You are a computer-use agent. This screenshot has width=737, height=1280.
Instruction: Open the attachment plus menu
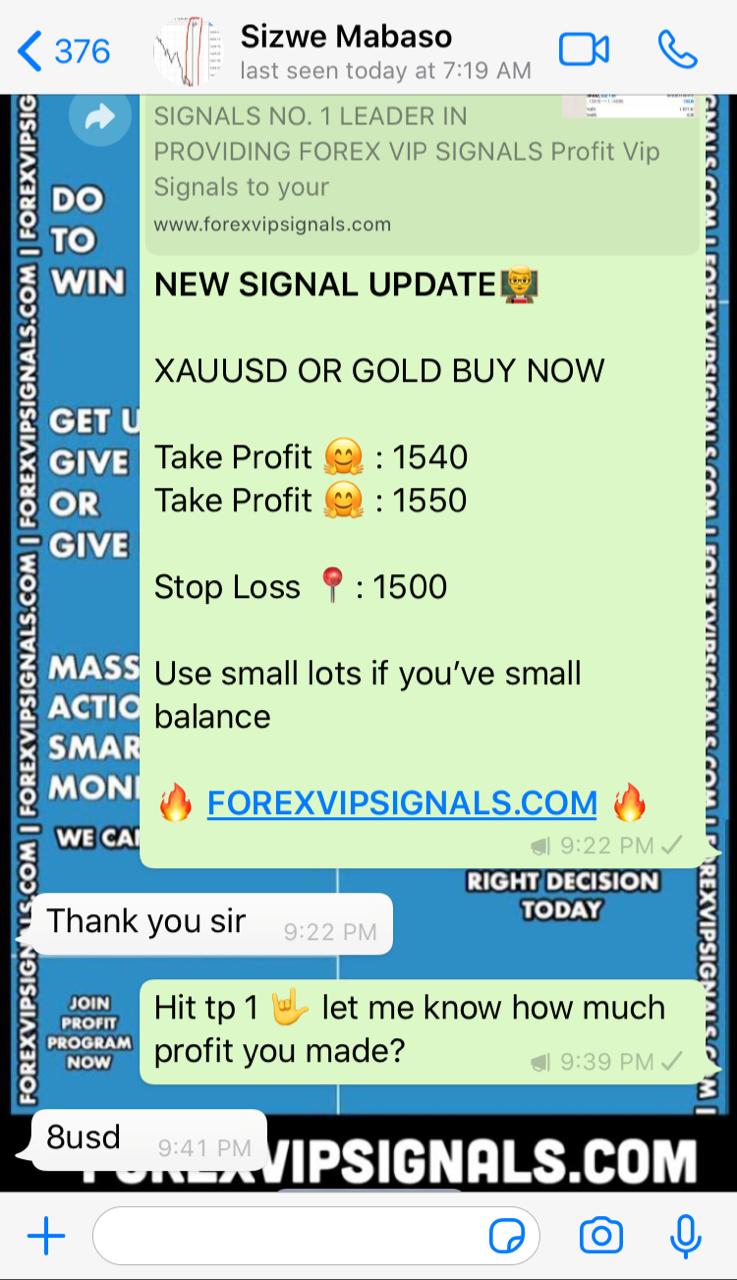[46, 1237]
